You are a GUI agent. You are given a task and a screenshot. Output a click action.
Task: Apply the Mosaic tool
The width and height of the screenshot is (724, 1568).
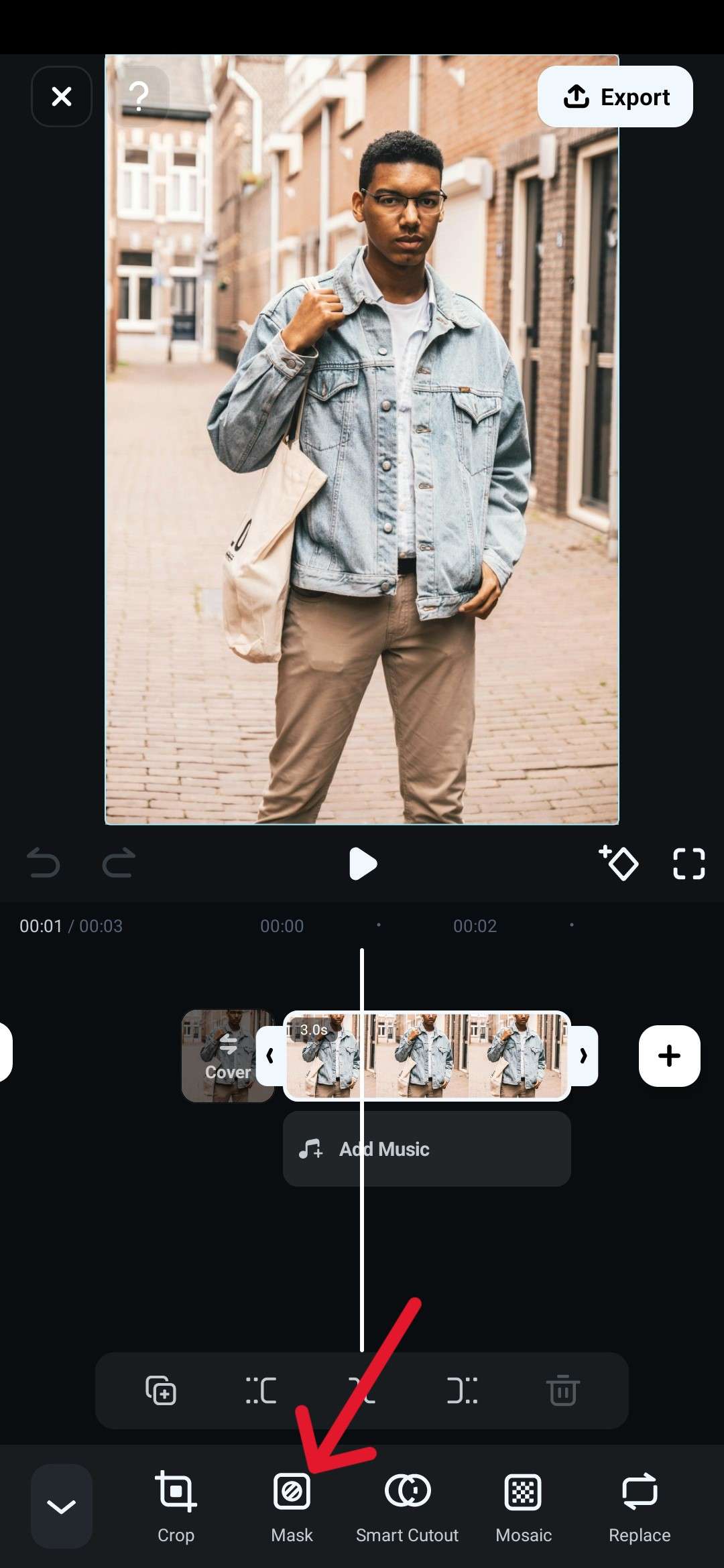click(x=523, y=1505)
